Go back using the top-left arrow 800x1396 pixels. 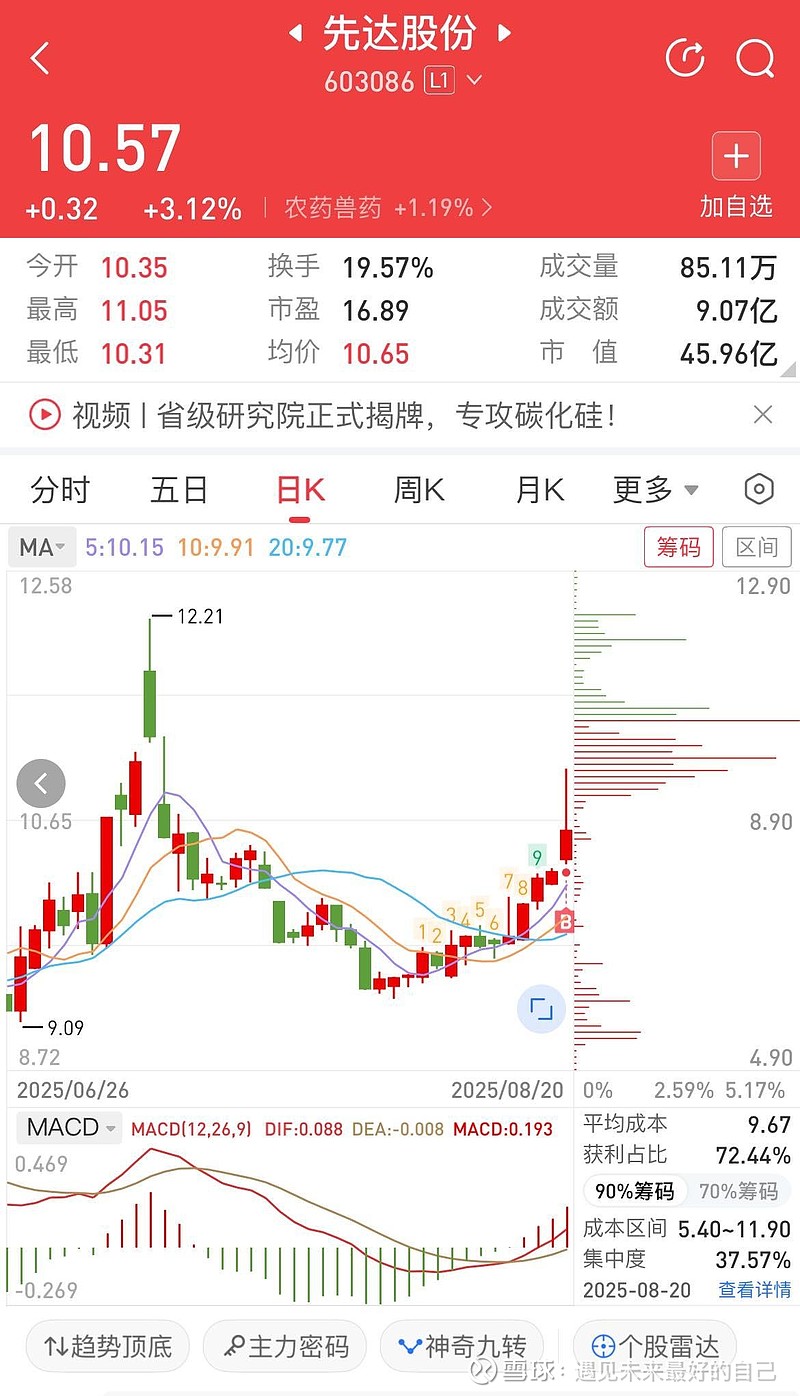point(40,58)
